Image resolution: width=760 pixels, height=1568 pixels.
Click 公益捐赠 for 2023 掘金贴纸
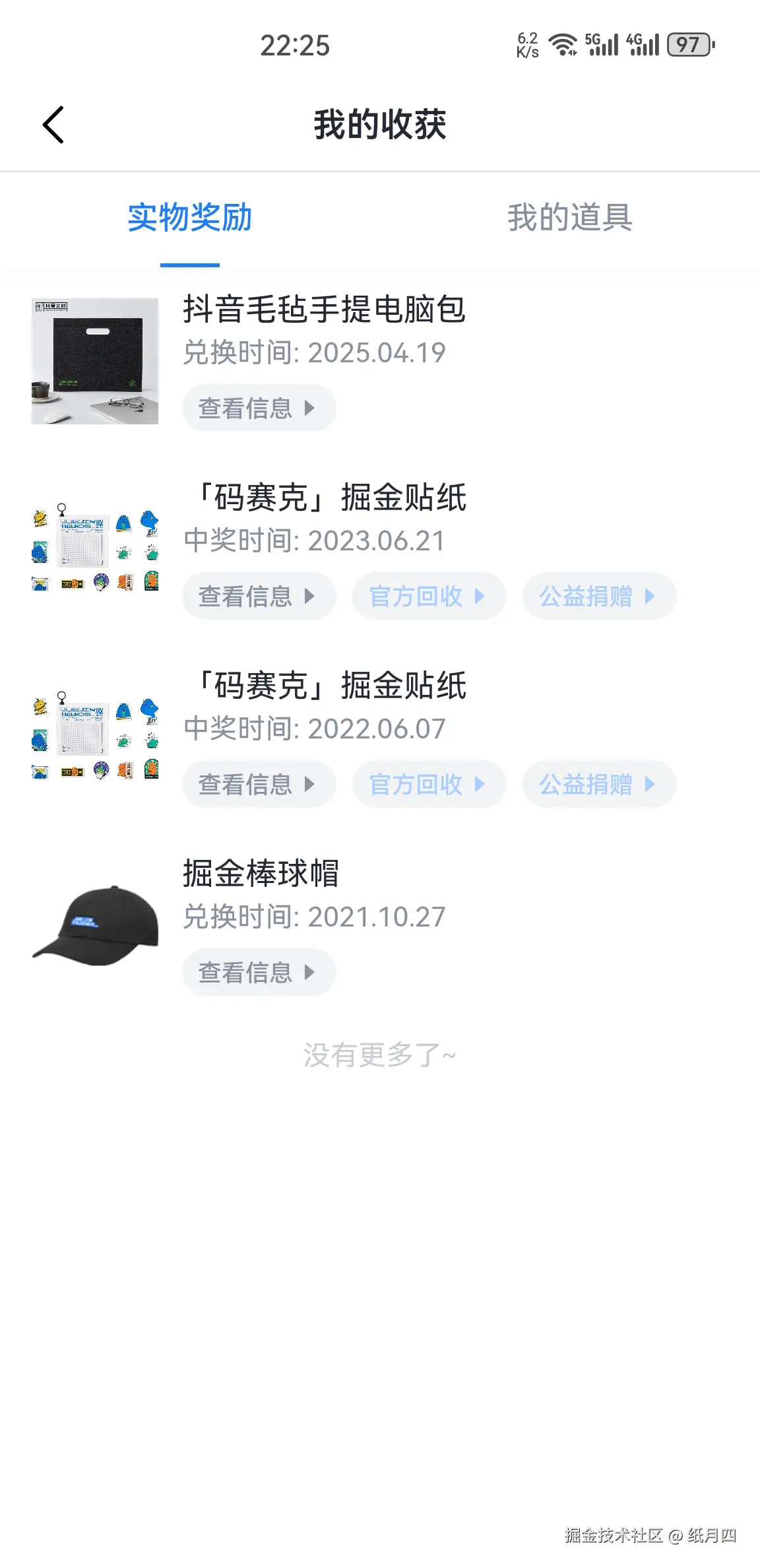(599, 596)
